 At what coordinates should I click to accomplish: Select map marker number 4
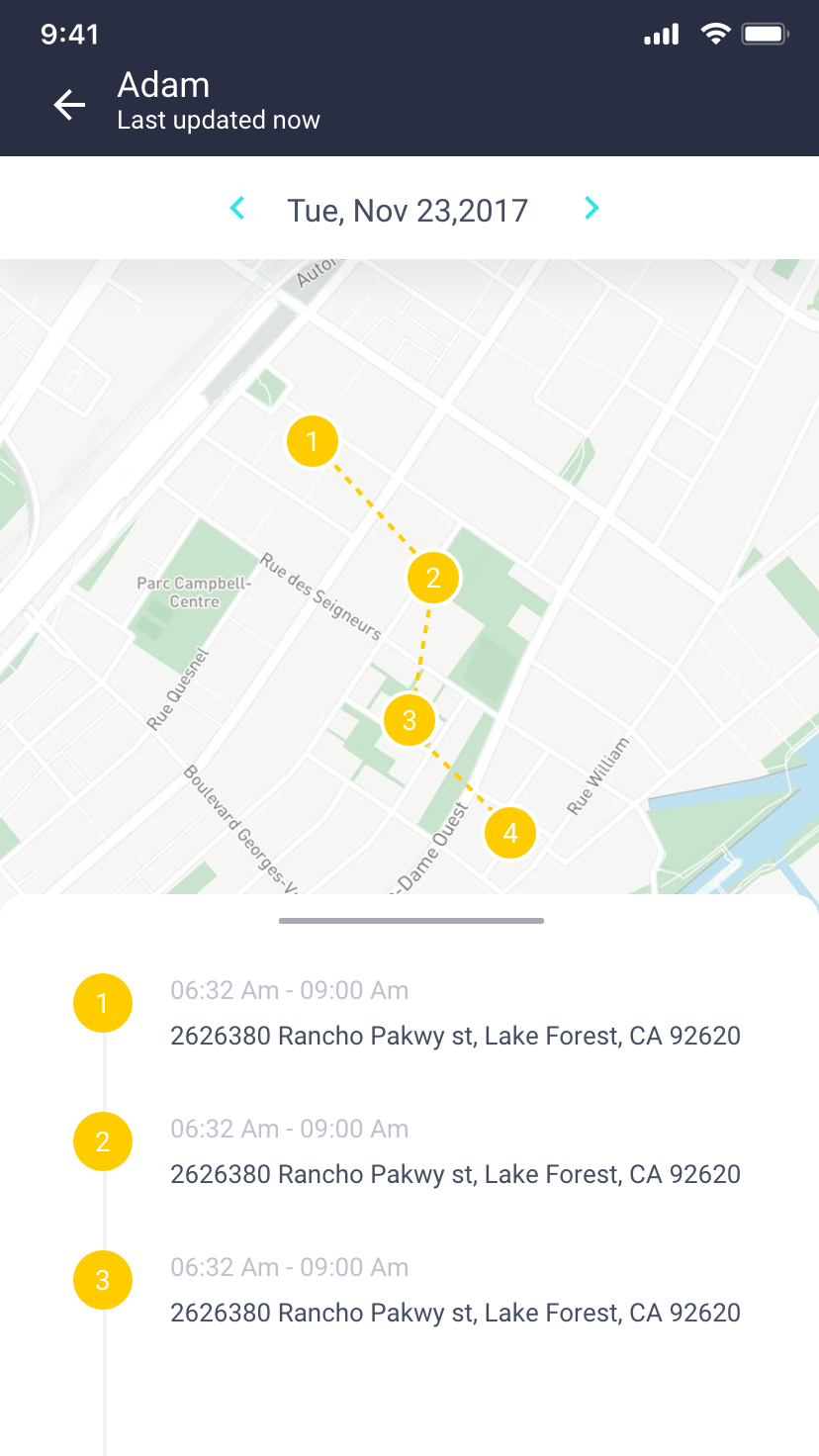(x=510, y=833)
